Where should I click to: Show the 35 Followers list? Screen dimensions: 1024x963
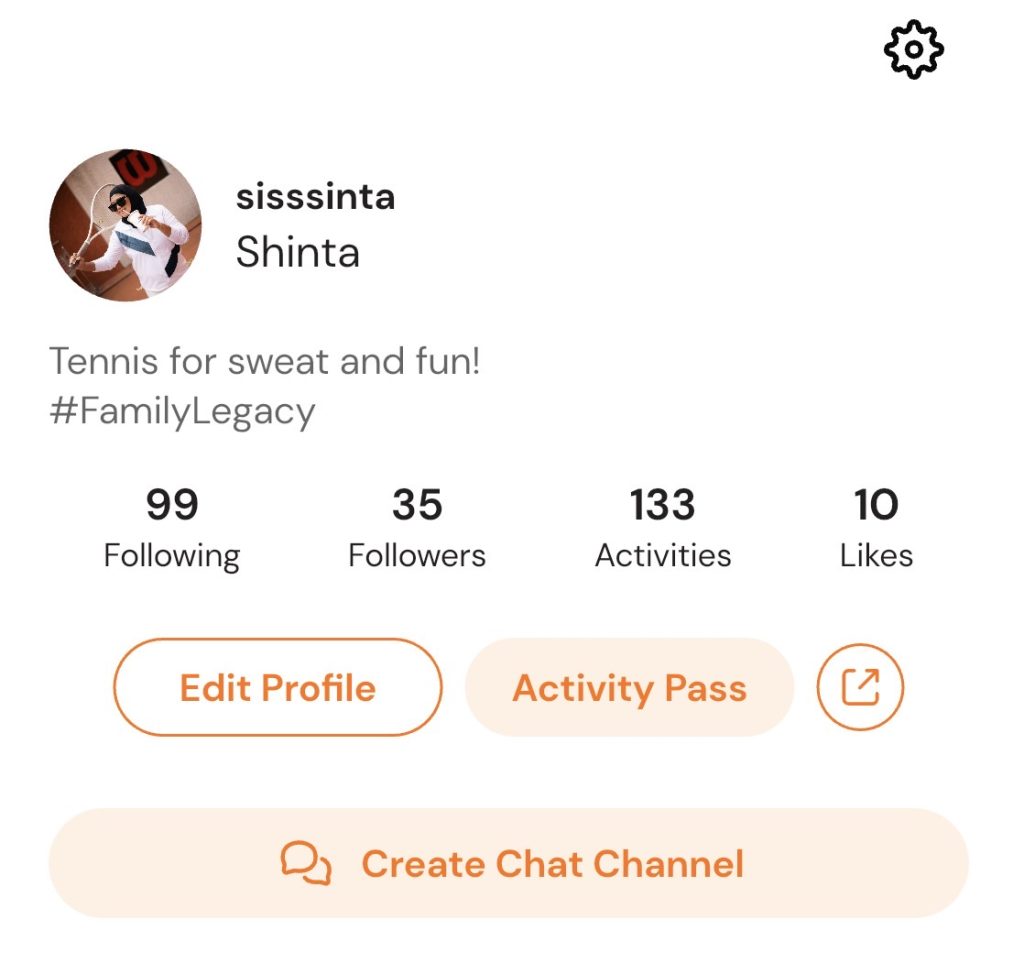click(x=417, y=528)
